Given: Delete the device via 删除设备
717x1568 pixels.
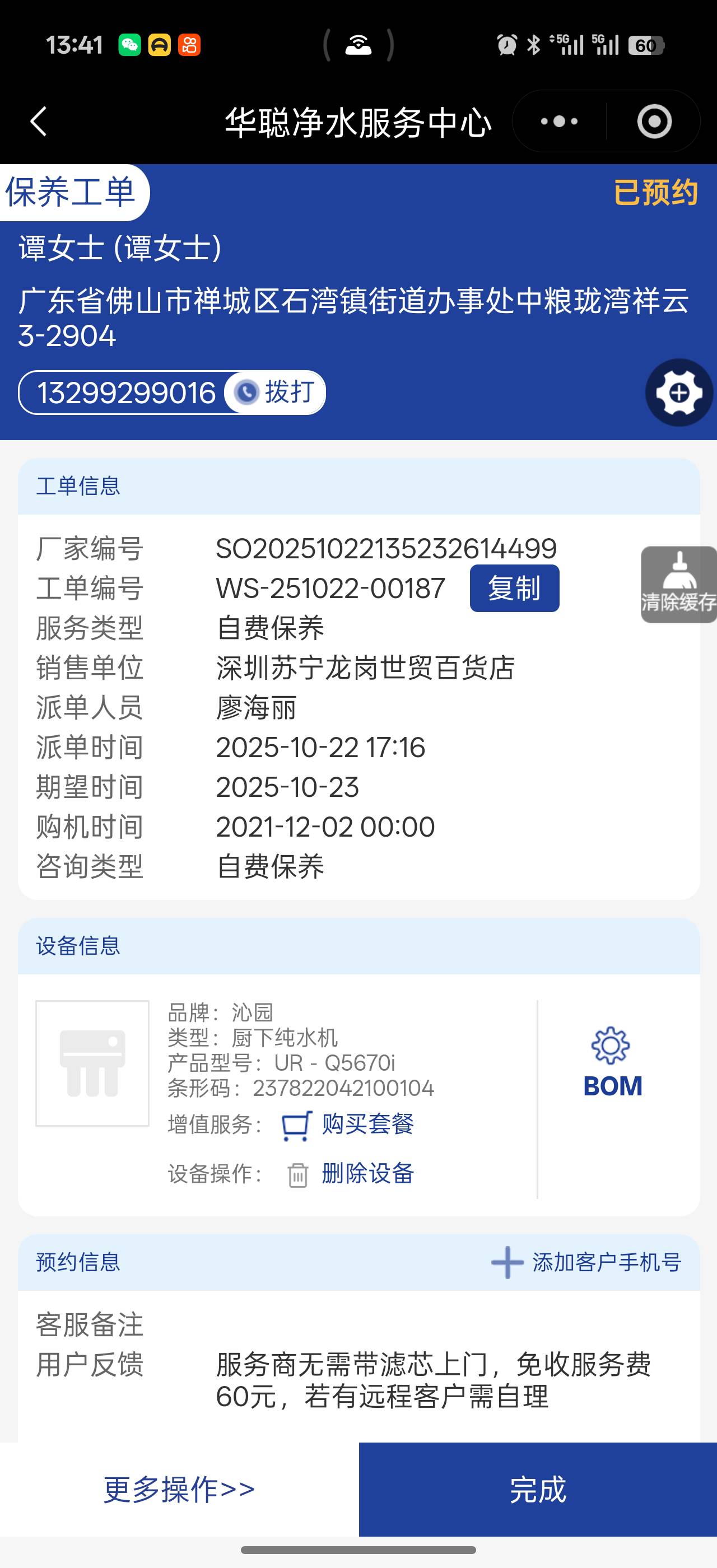Looking at the screenshot, I should coord(367,1174).
